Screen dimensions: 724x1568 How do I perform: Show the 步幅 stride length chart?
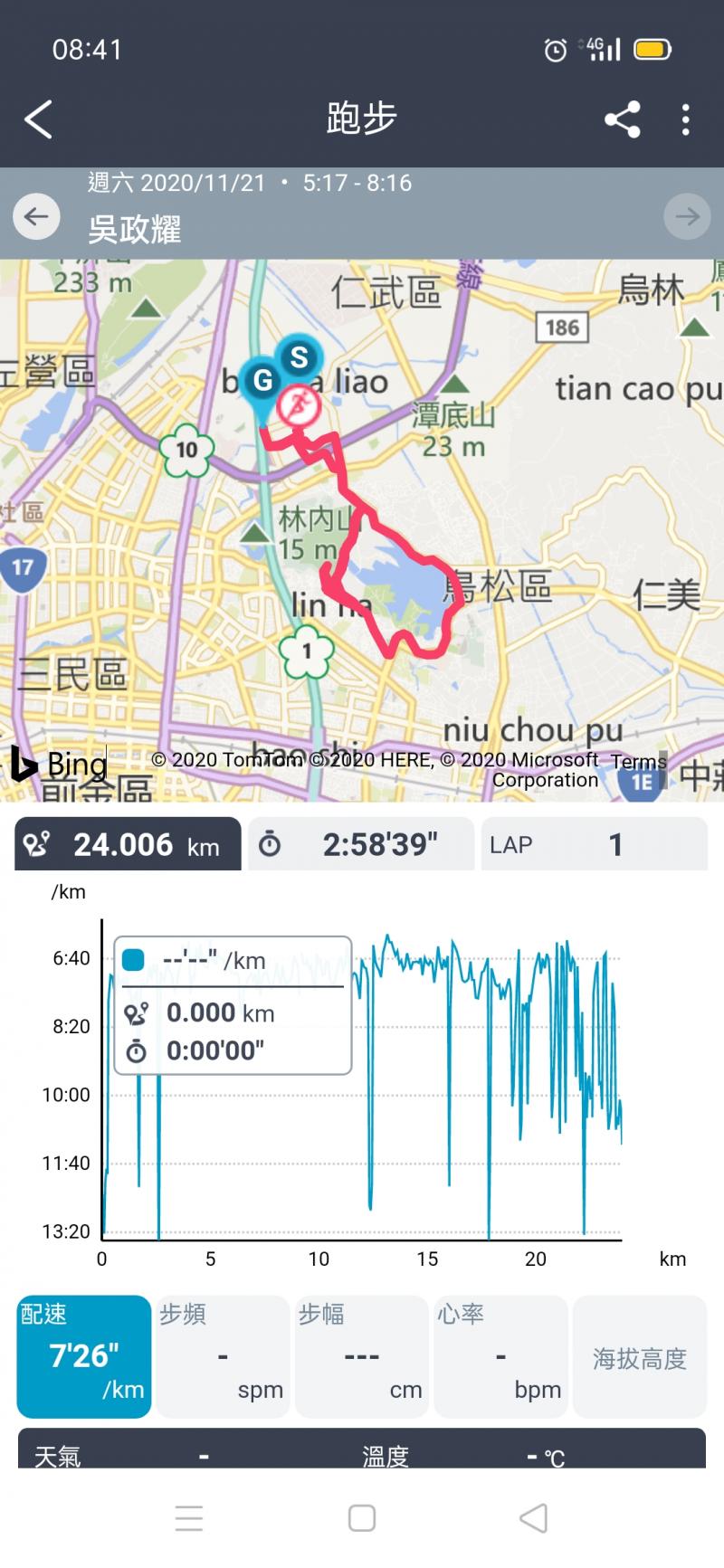pos(361,1355)
